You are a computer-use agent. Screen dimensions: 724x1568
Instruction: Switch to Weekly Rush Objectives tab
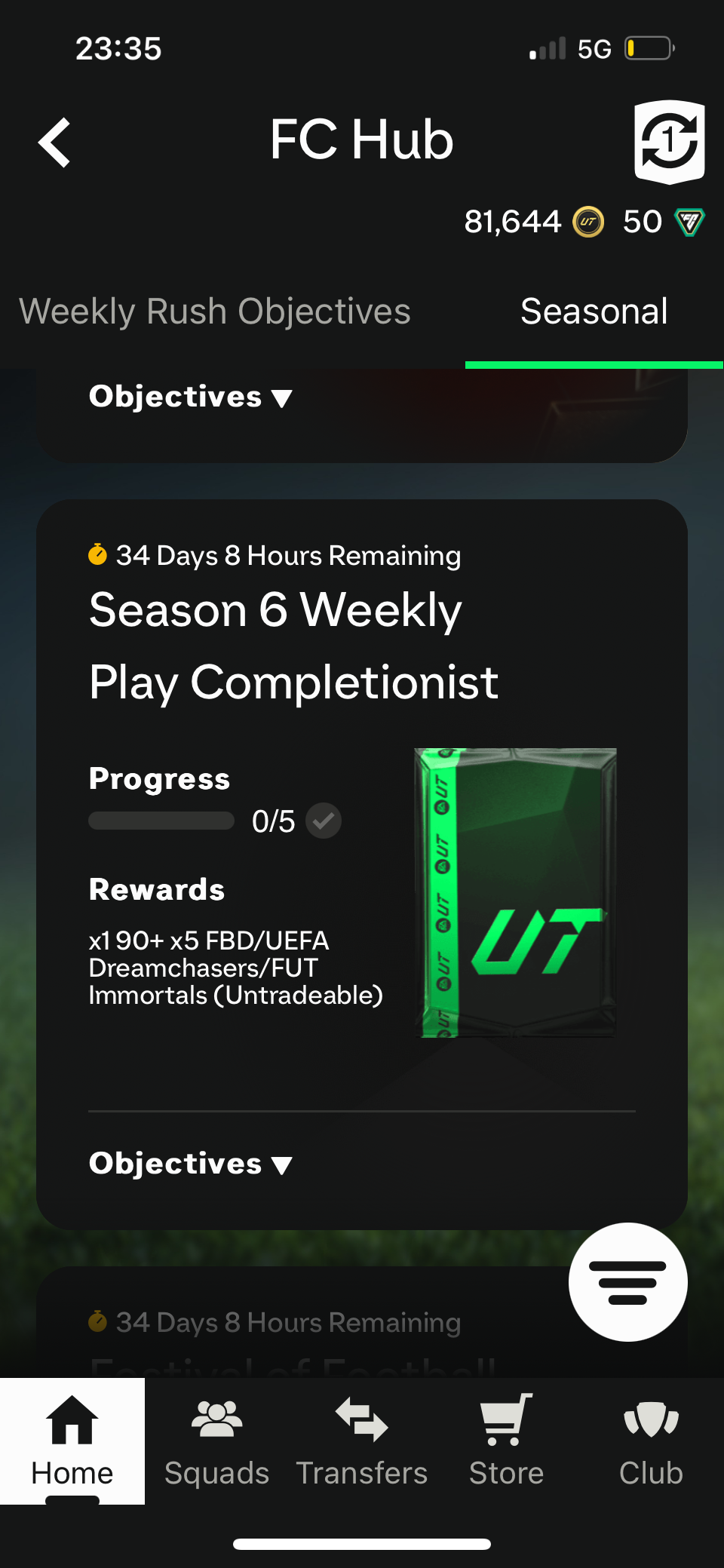pos(215,311)
